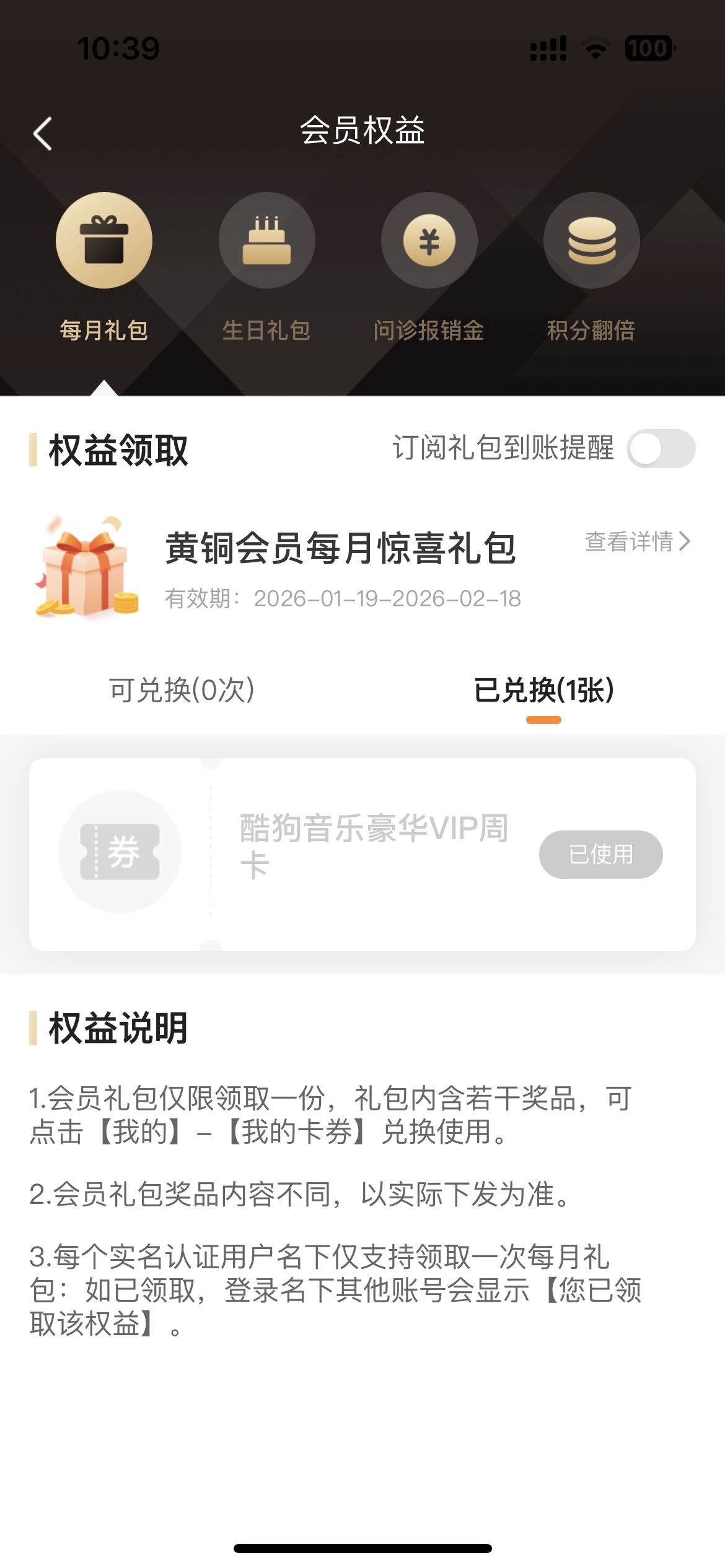View the 积分翻倍 benefit

pyautogui.click(x=591, y=266)
